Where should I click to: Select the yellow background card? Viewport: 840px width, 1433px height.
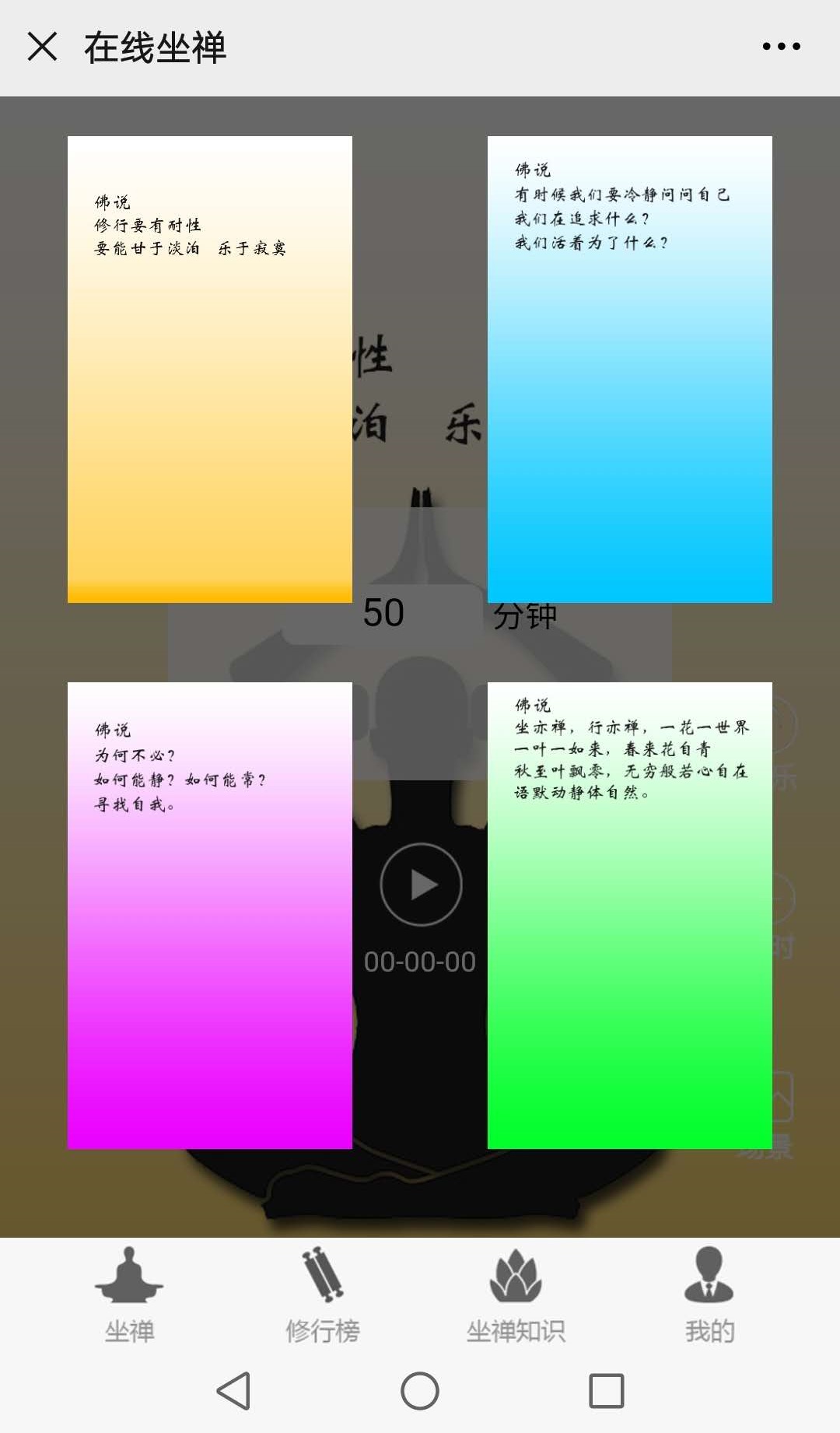click(x=210, y=370)
